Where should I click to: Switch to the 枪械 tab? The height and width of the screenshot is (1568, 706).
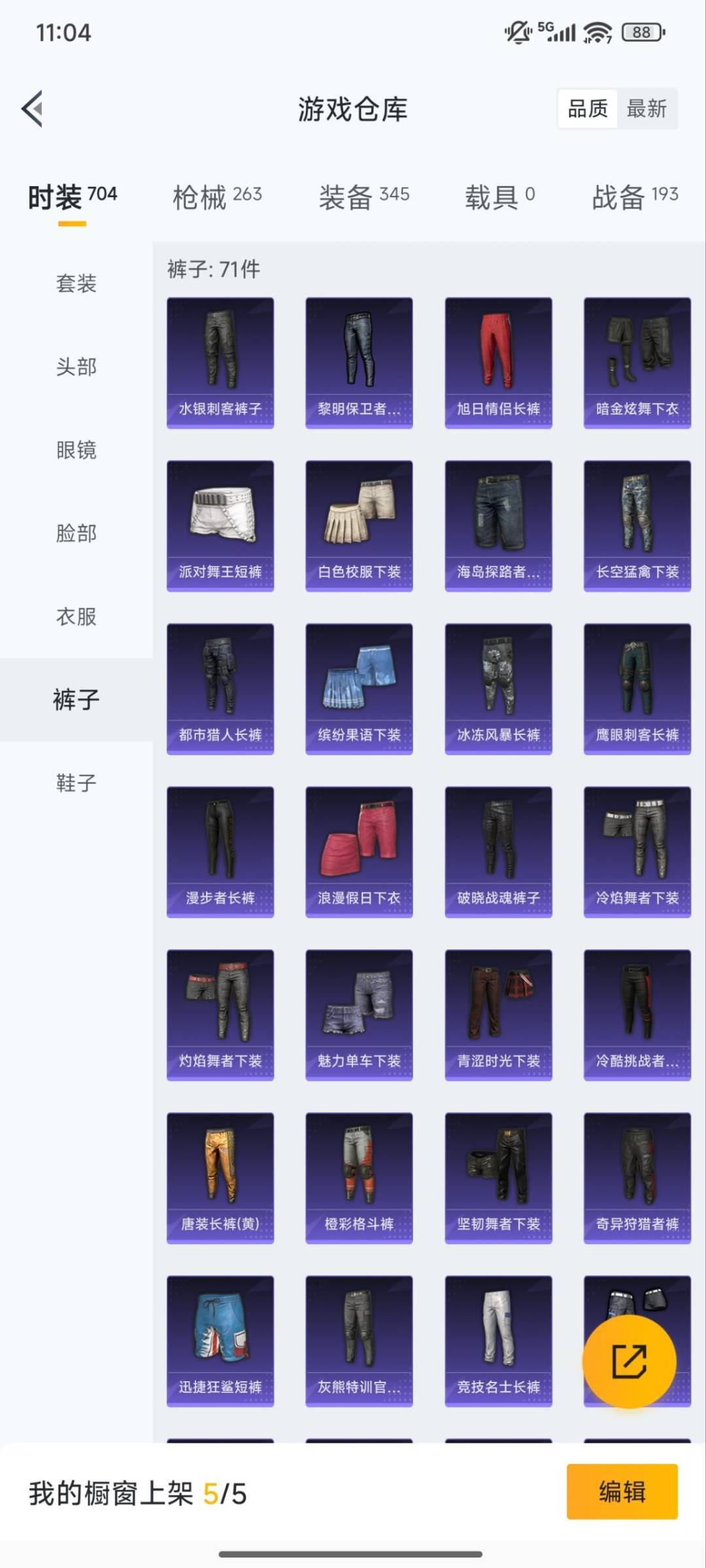pos(217,196)
